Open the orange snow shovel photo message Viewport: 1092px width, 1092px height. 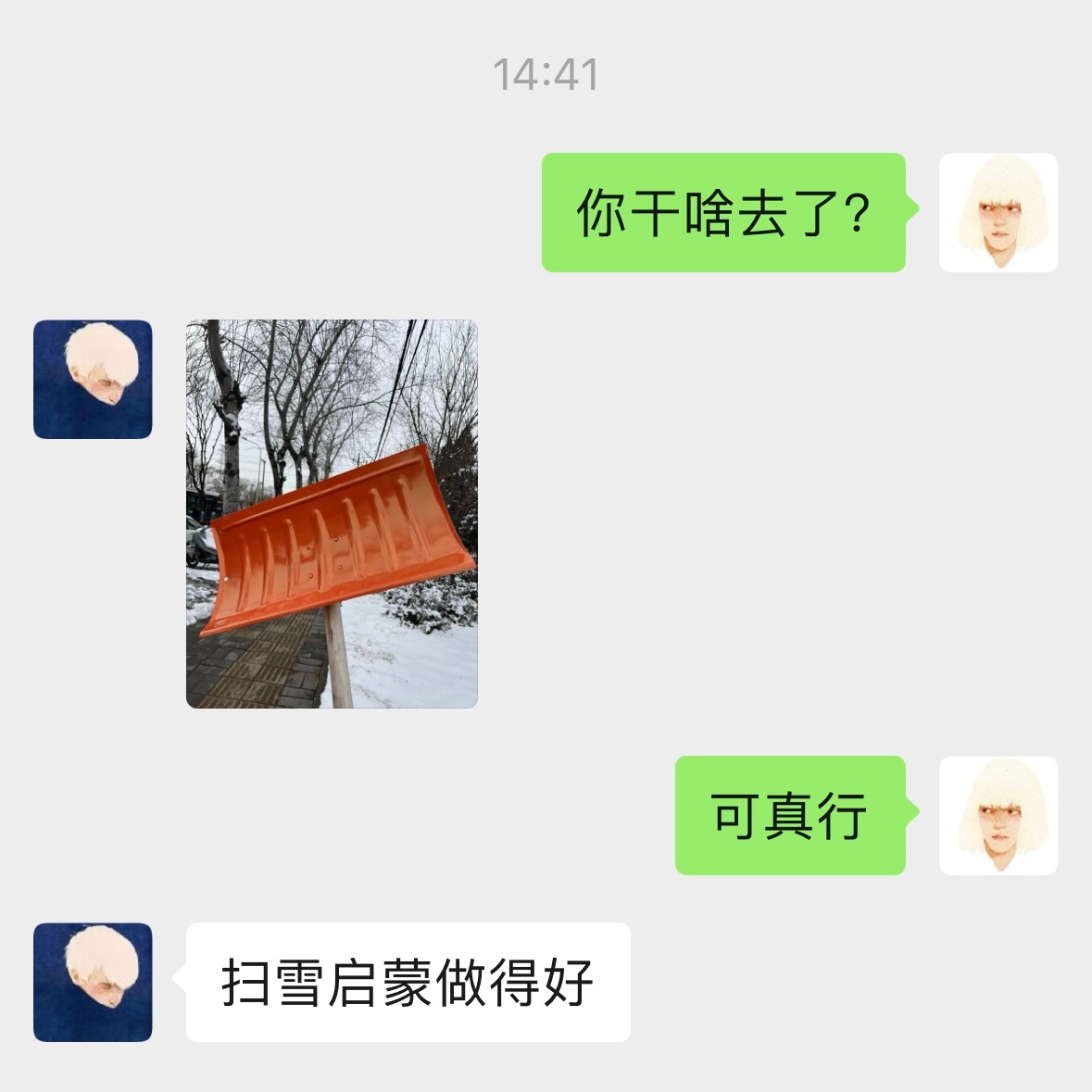click(332, 514)
